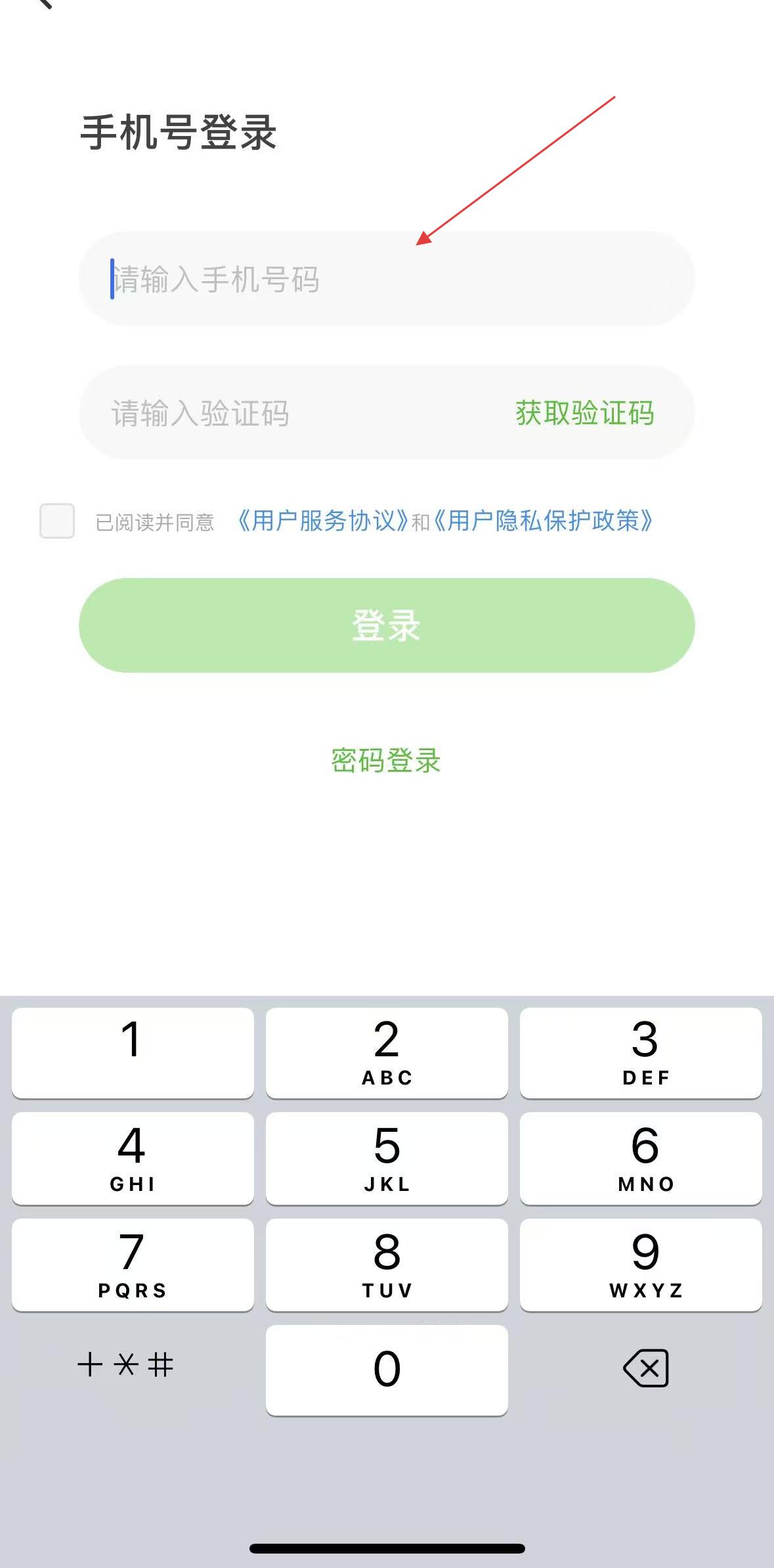Tap the green 登录 button

tap(386, 625)
